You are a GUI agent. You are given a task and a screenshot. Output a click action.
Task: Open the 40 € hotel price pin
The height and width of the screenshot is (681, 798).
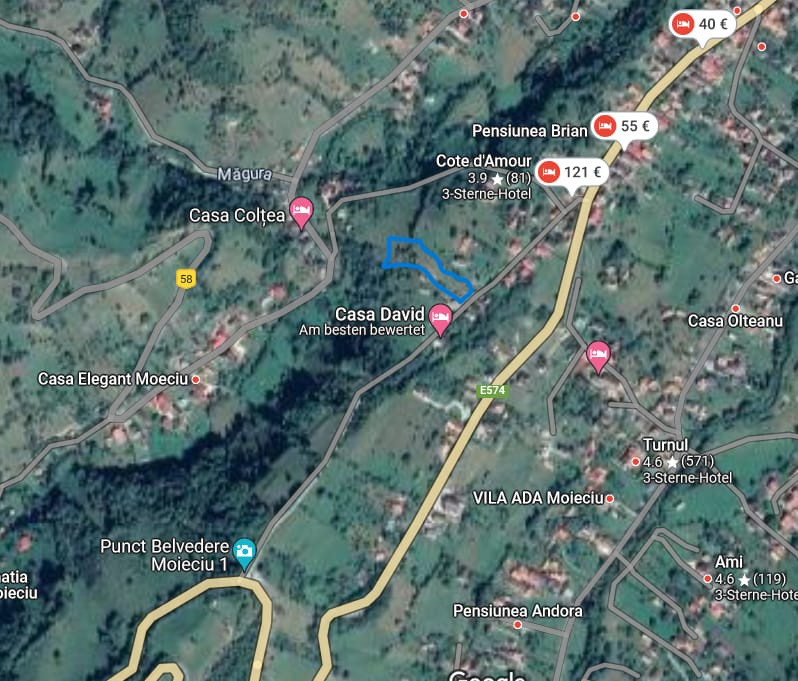(702, 24)
